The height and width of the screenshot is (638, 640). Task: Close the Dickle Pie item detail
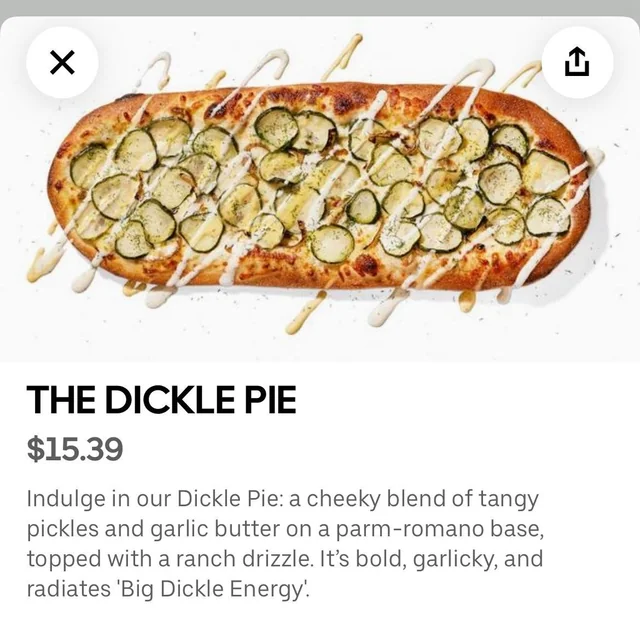(62, 62)
